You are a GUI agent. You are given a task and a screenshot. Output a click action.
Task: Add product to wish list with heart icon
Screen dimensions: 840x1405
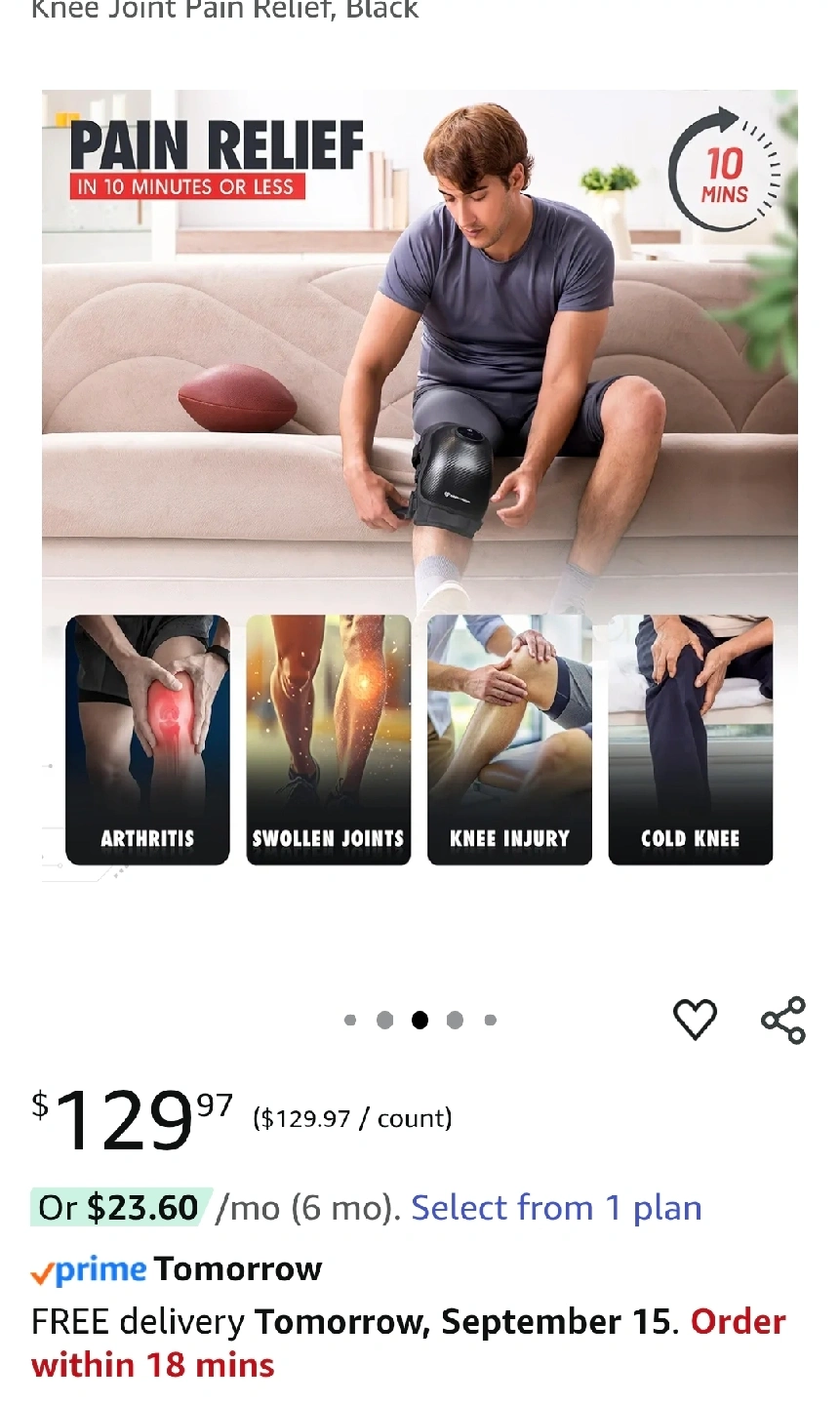pos(695,1020)
